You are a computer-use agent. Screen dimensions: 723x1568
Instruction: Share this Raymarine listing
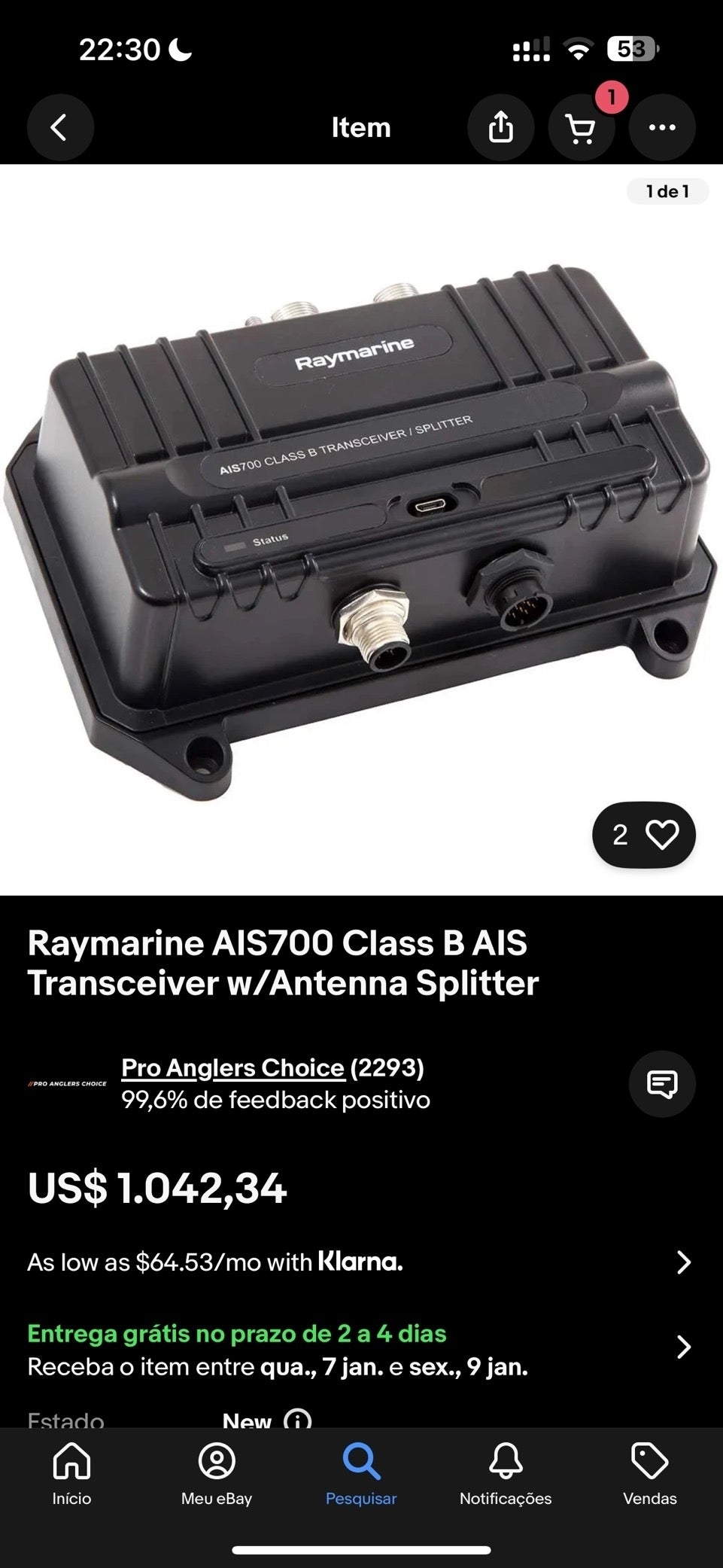[500, 127]
